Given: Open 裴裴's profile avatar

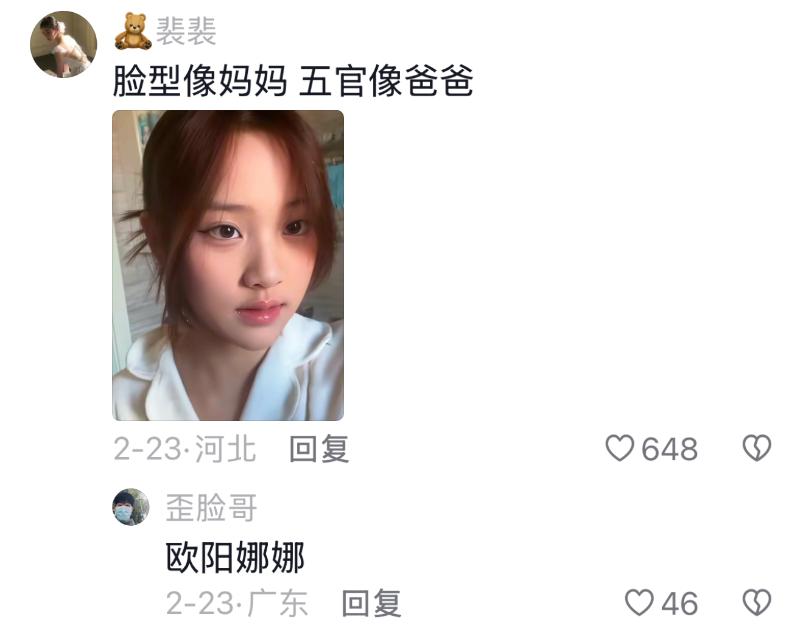Looking at the screenshot, I should click(63, 44).
